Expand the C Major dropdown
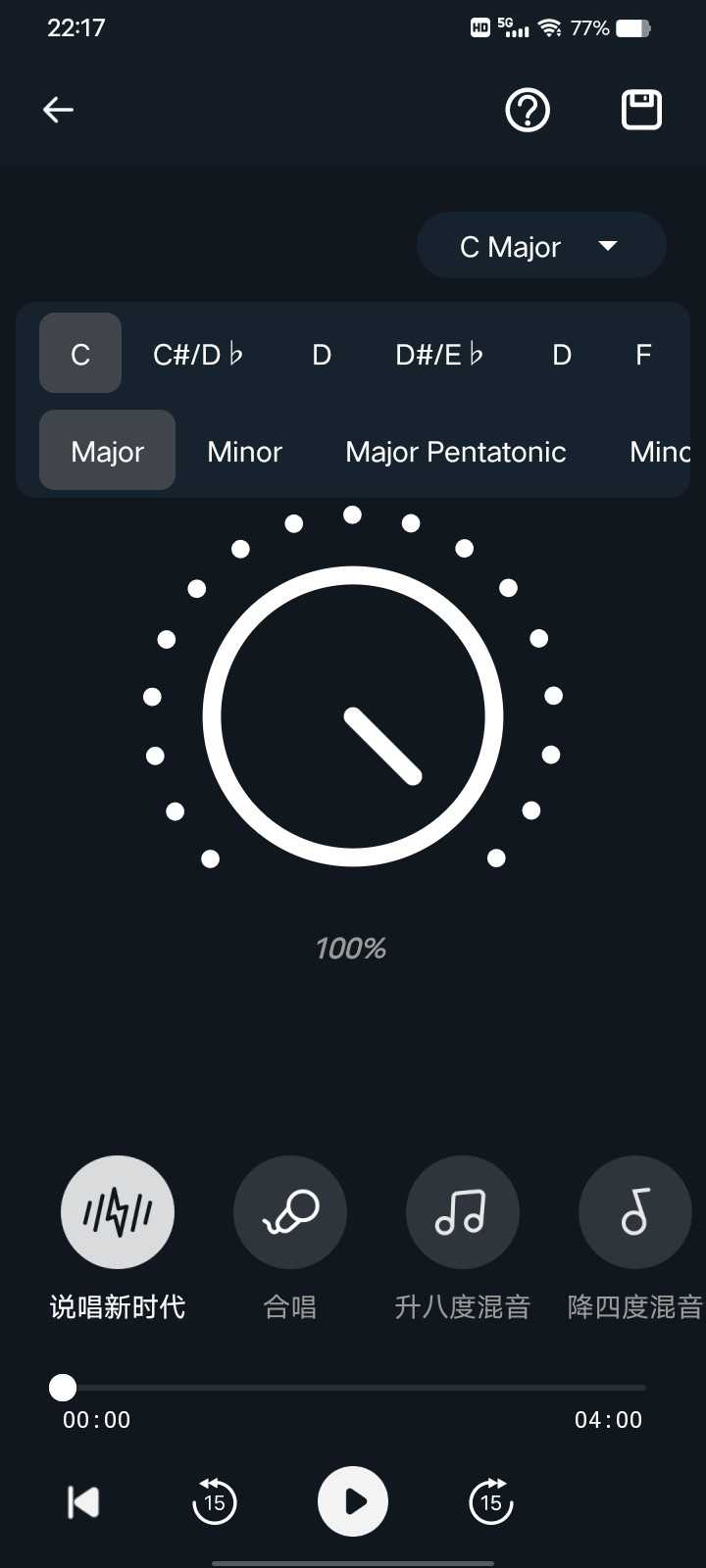Viewport: 706px width, 1568px height. tap(541, 246)
